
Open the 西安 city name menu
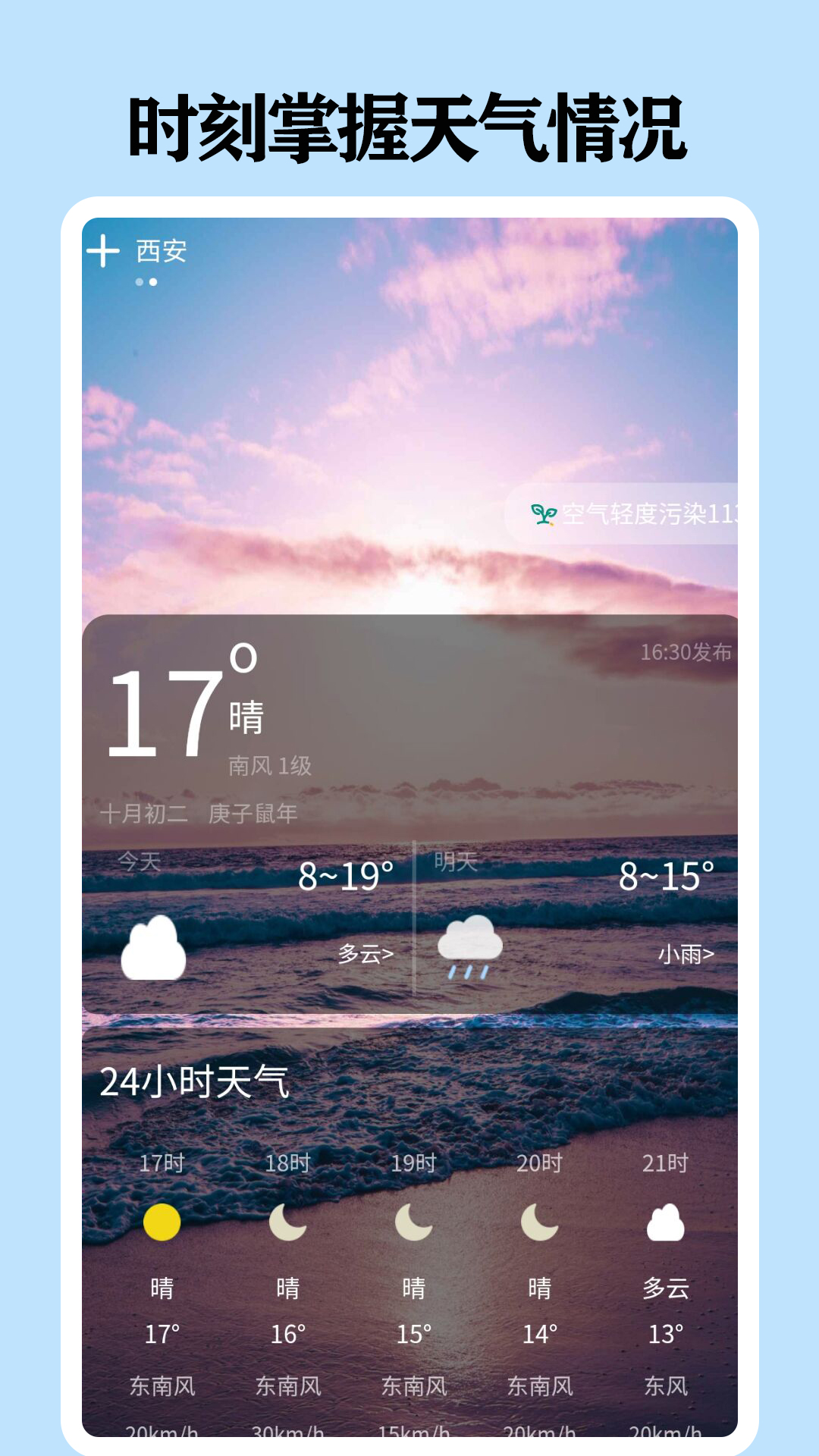coord(160,249)
